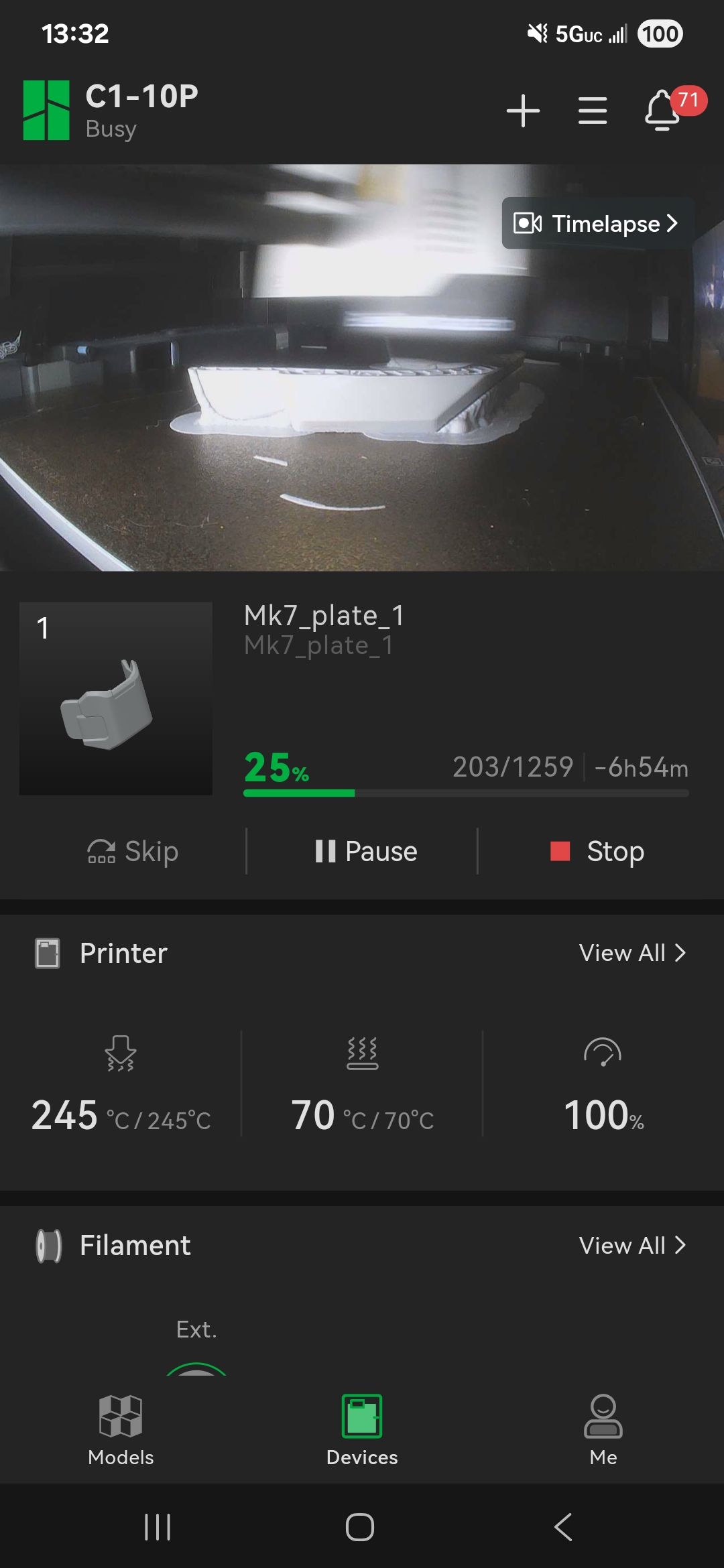
Task: Add a new device with plus icon
Action: coord(523,111)
